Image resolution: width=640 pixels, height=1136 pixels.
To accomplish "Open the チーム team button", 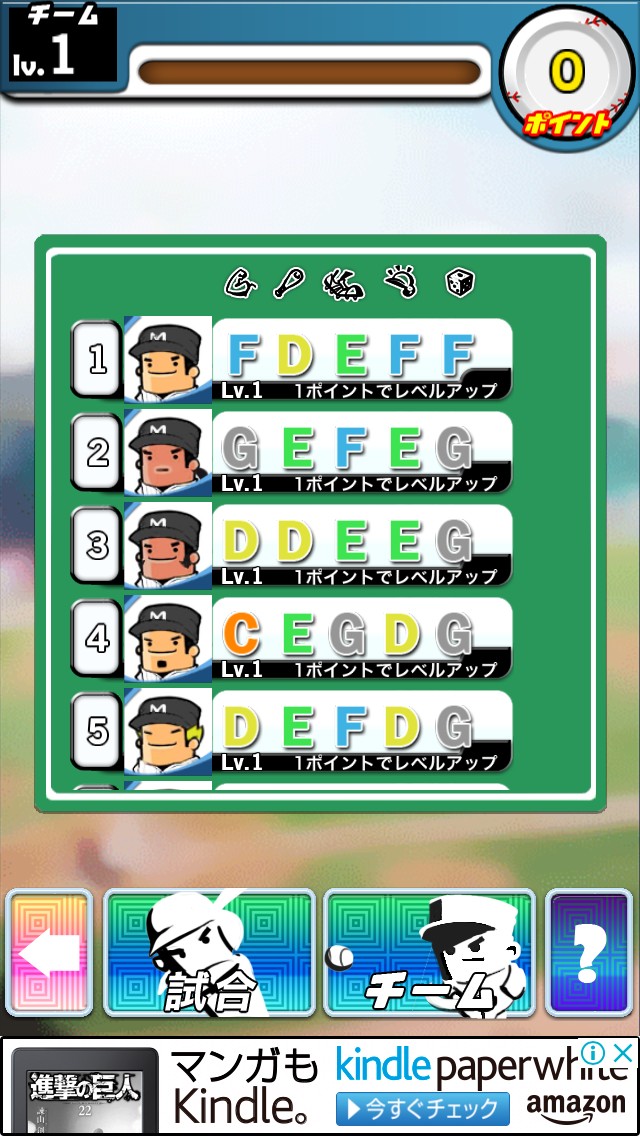I will [429, 953].
